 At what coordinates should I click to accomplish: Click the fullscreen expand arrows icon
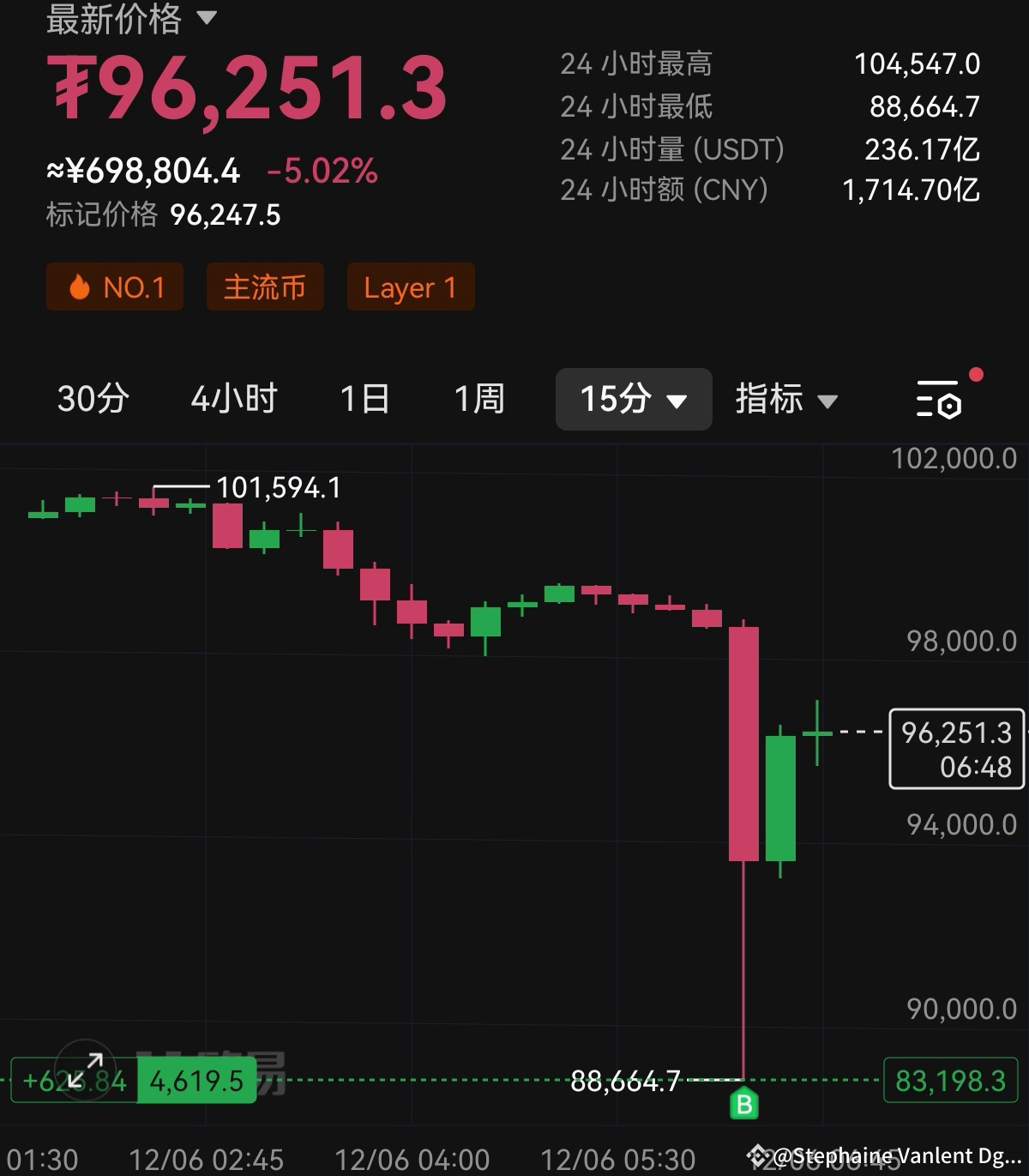[84, 1070]
